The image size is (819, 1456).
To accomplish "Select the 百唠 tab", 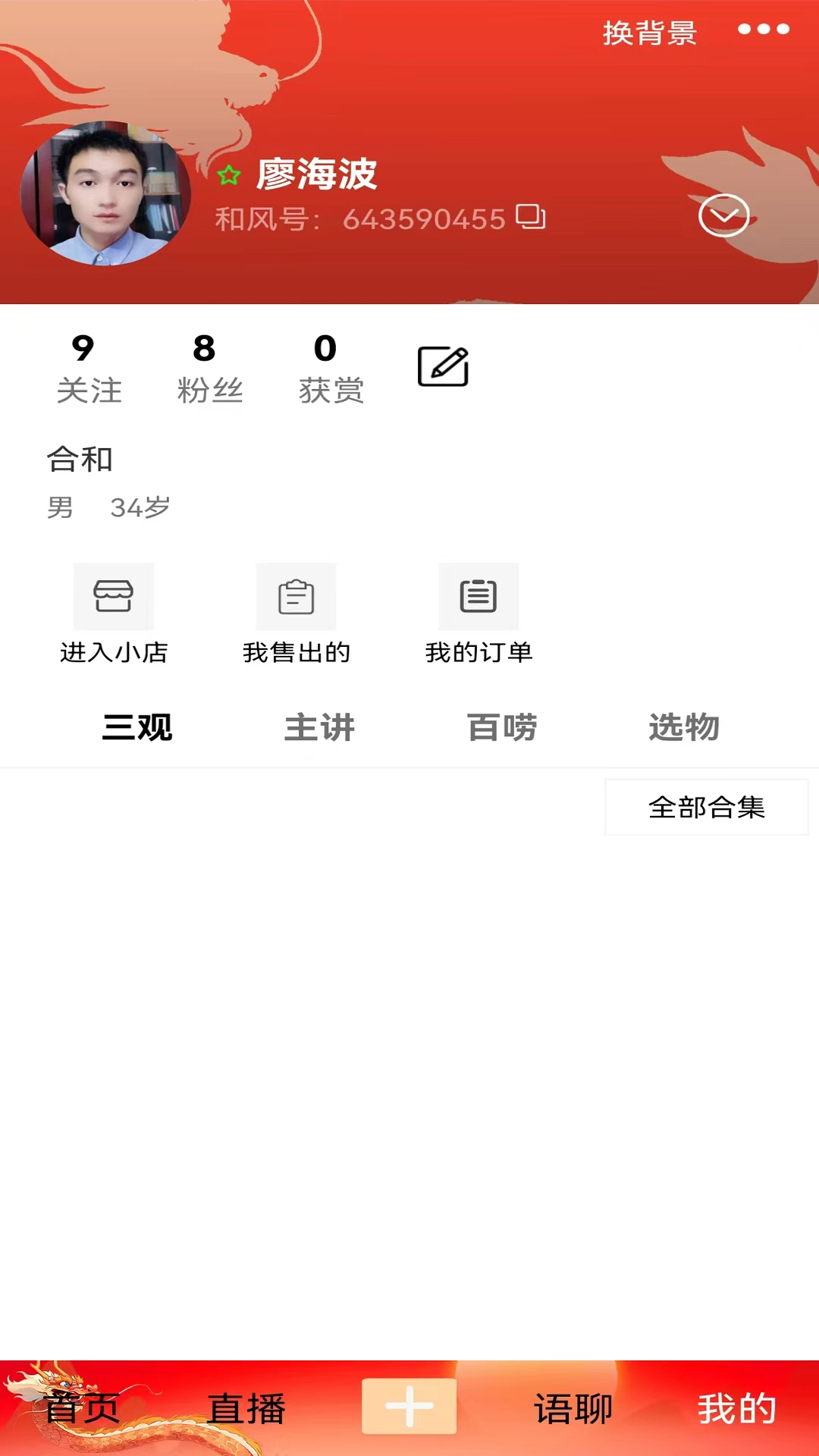I will click(503, 726).
